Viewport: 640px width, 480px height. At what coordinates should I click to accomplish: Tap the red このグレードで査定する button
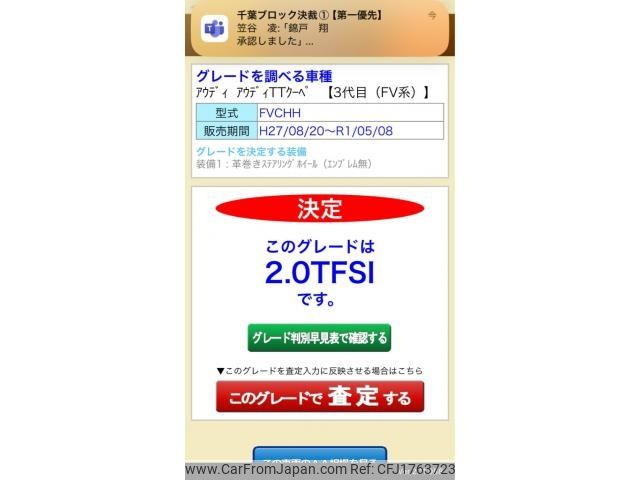[x=319, y=397]
